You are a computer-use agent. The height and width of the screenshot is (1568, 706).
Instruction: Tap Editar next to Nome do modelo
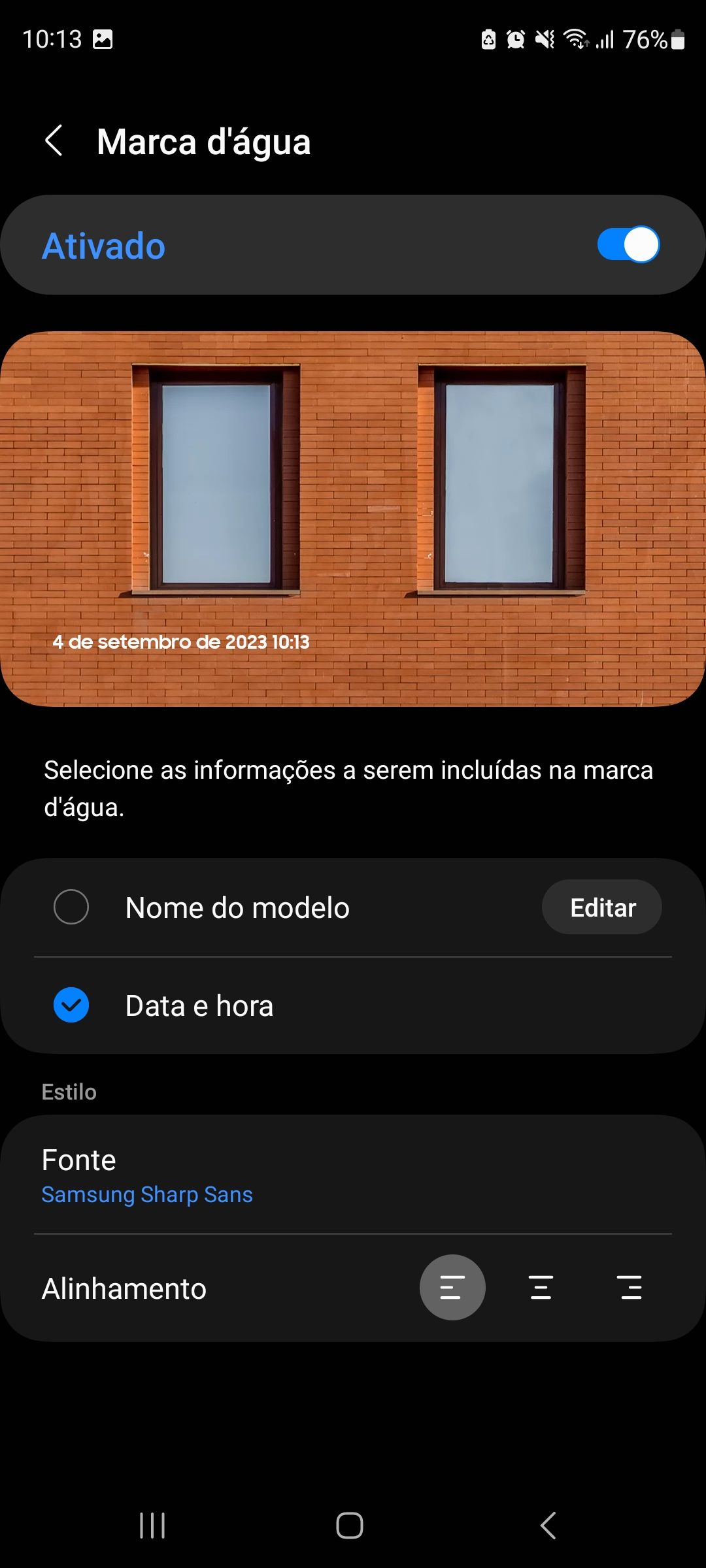tap(602, 907)
